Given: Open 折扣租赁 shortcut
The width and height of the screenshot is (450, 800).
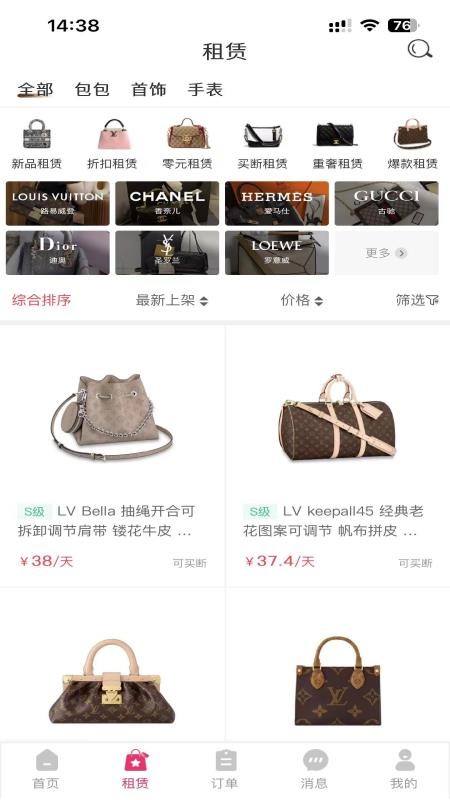Looking at the screenshot, I should 112,144.
